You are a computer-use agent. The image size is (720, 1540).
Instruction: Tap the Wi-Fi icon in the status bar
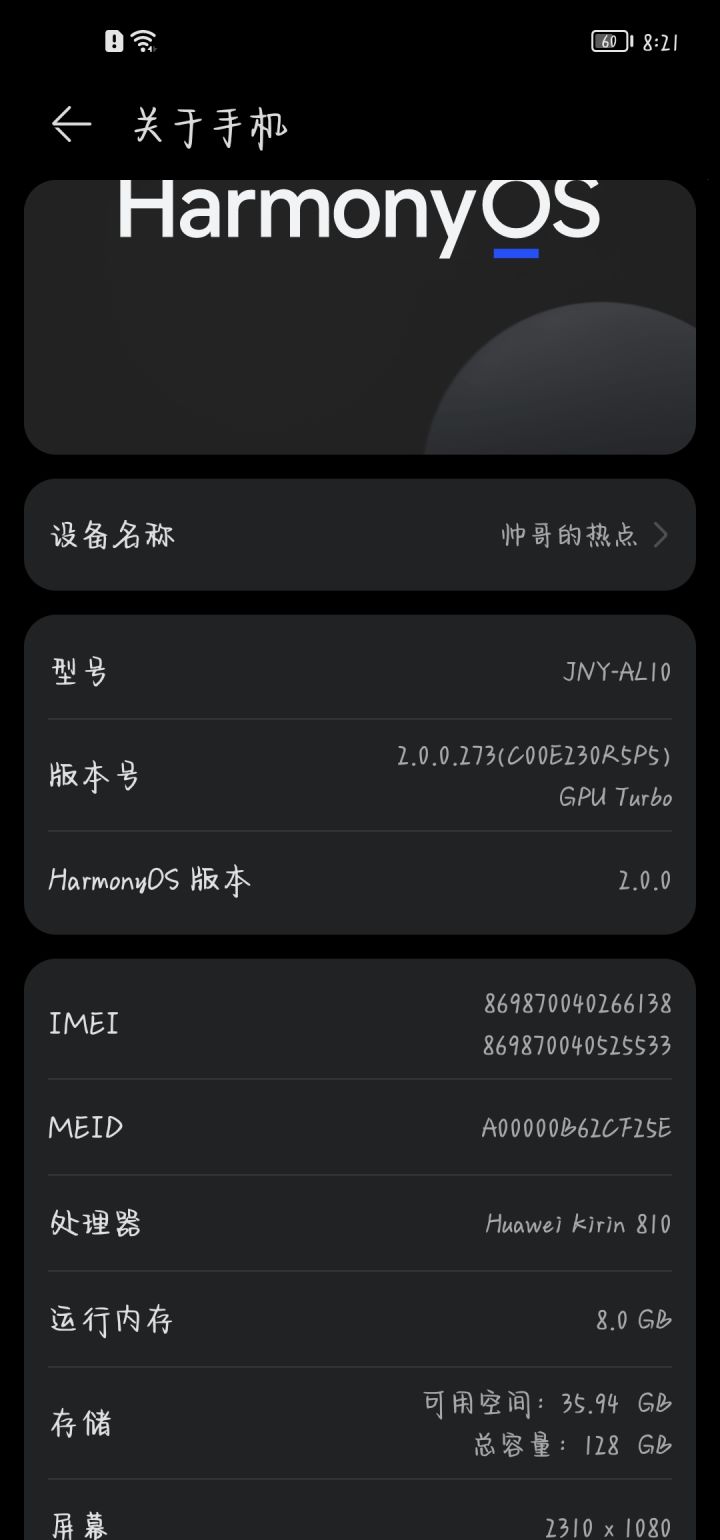[145, 39]
